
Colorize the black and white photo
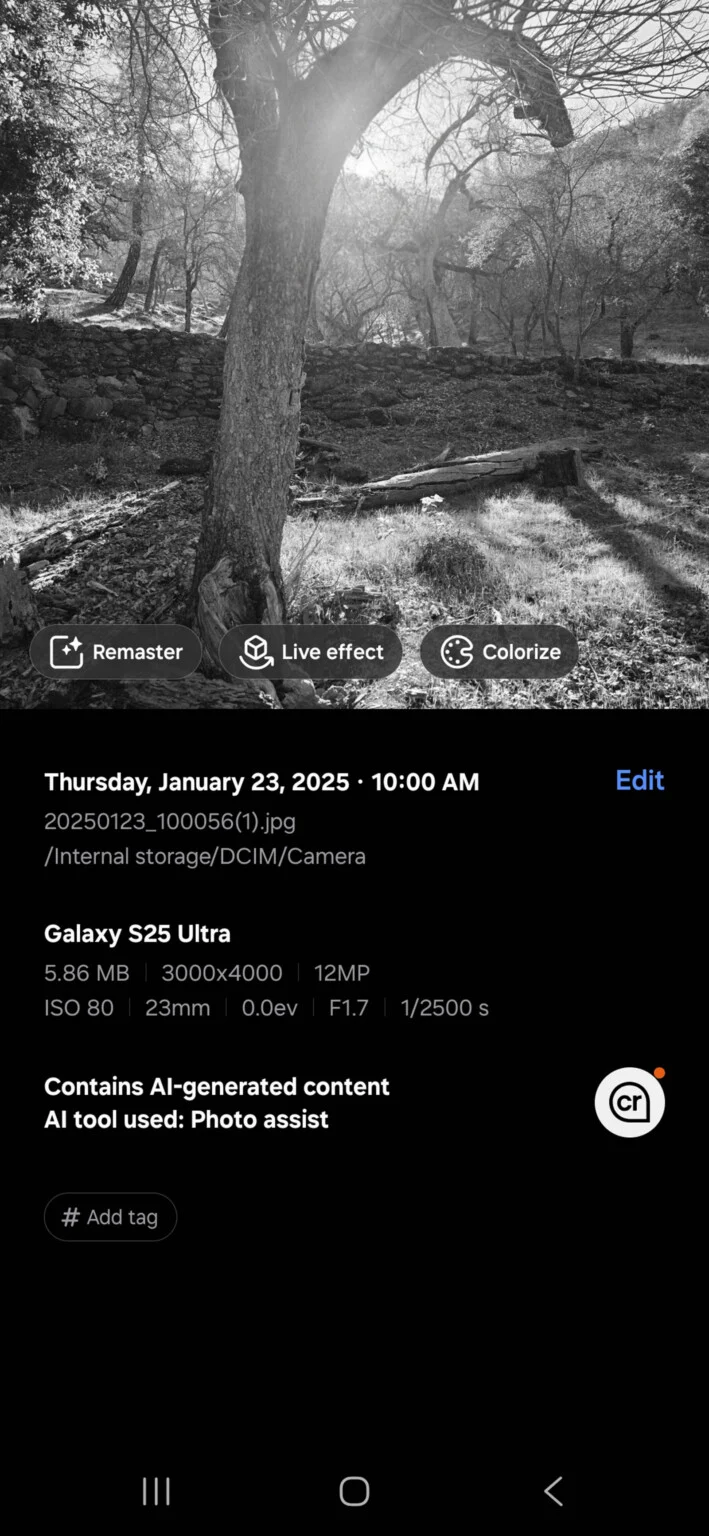[500, 652]
